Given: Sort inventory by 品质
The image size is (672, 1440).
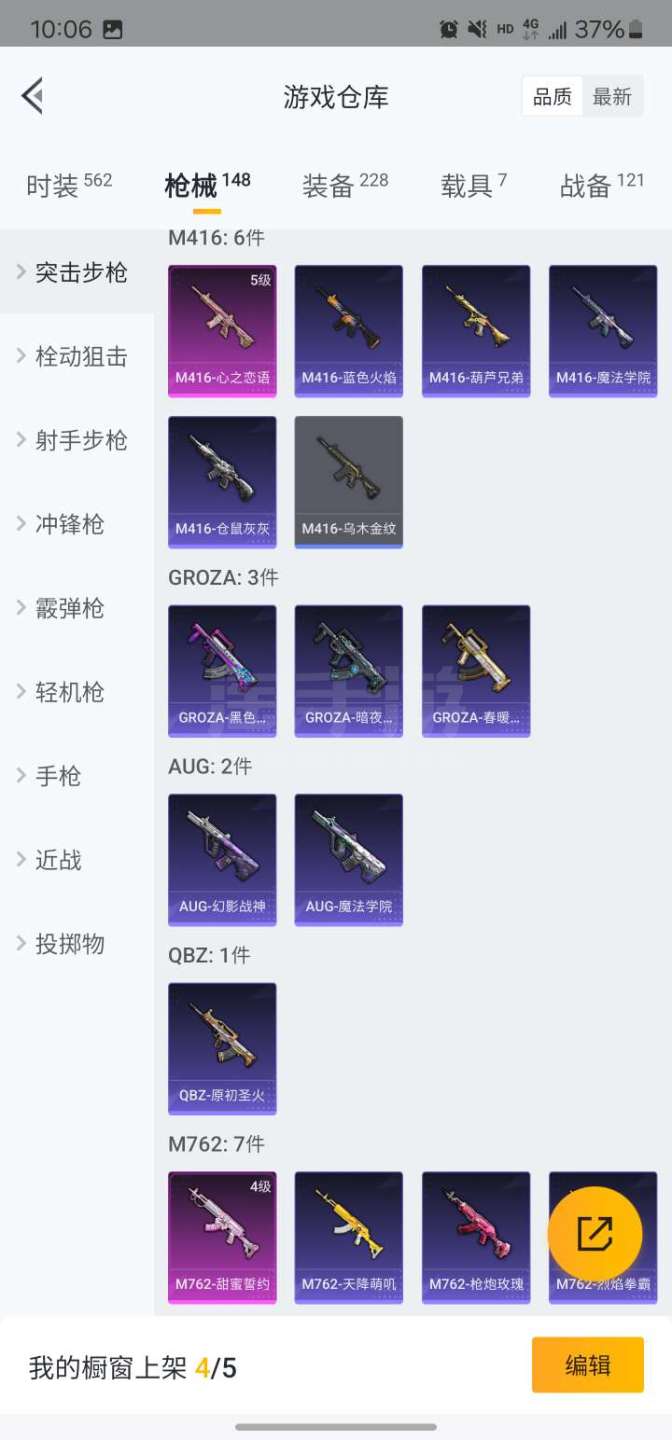Looking at the screenshot, I should coord(552,97).
